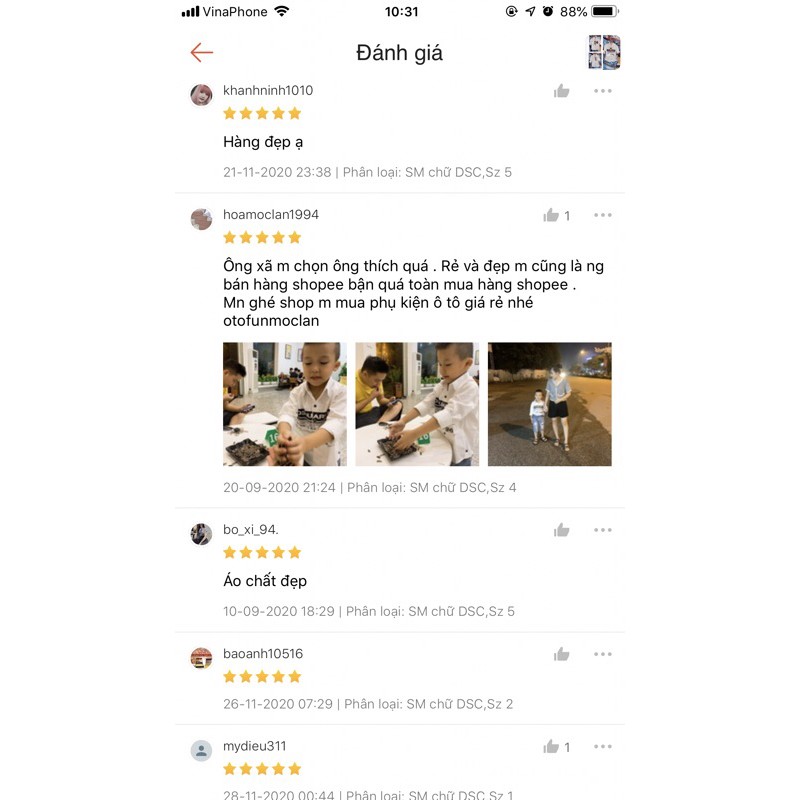The height and width of the screenshot is (800, 800).
Task: Open the product thumbnail in the header
Action: point(604,52)
